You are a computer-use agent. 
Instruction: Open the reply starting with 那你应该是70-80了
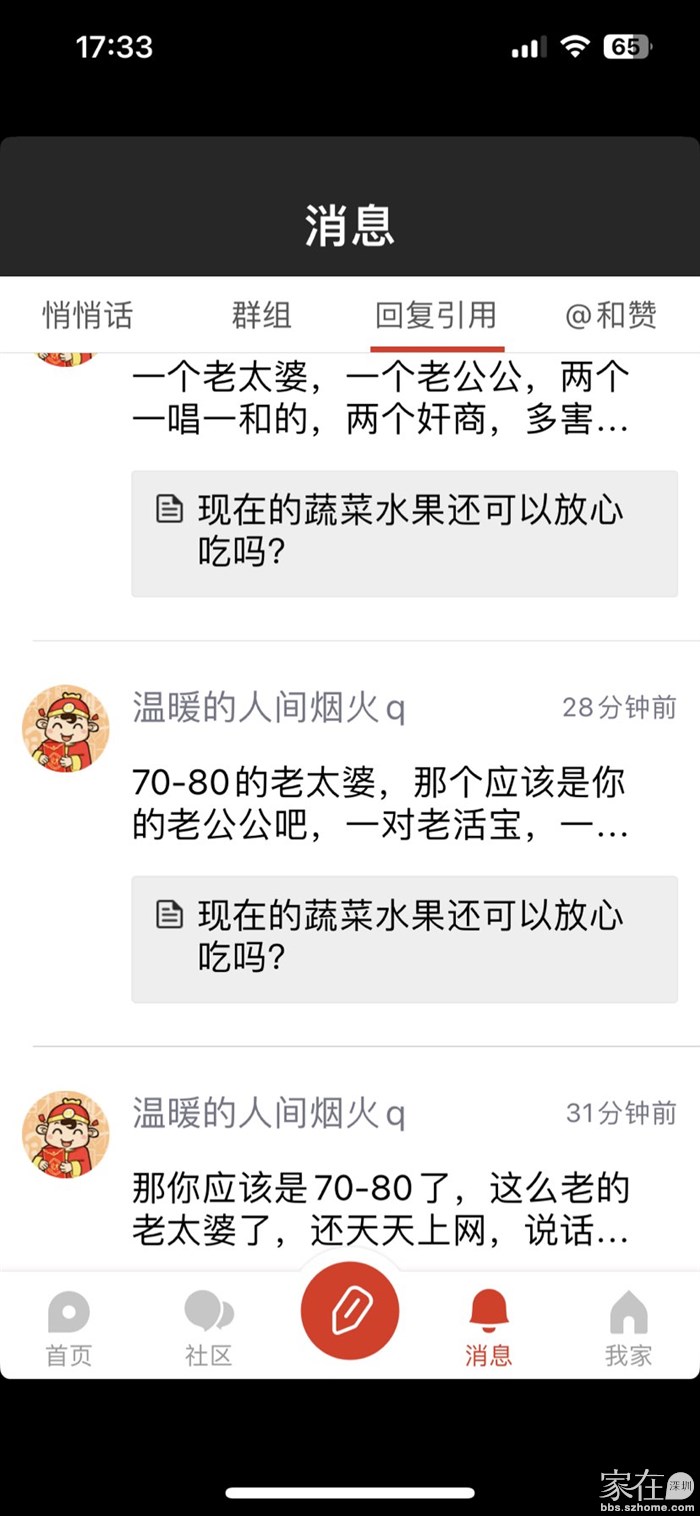[380, 1210]
